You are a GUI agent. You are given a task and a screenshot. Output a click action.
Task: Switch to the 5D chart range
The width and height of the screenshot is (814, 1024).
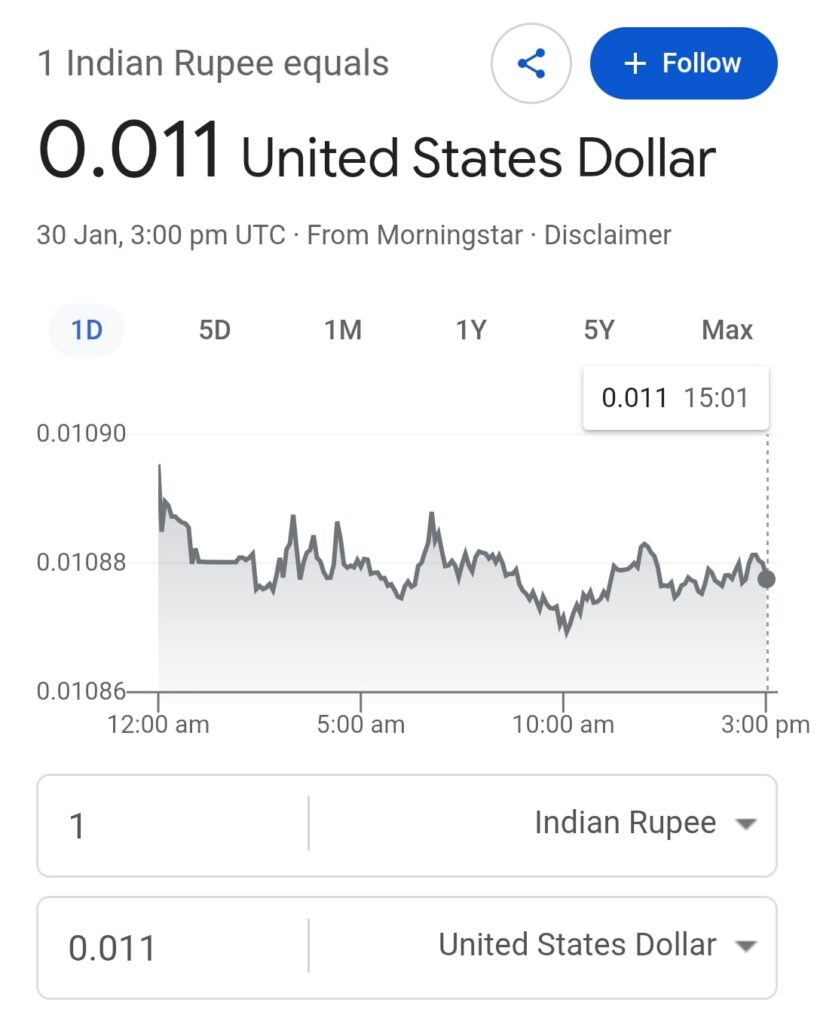click(x=215, y=330)
